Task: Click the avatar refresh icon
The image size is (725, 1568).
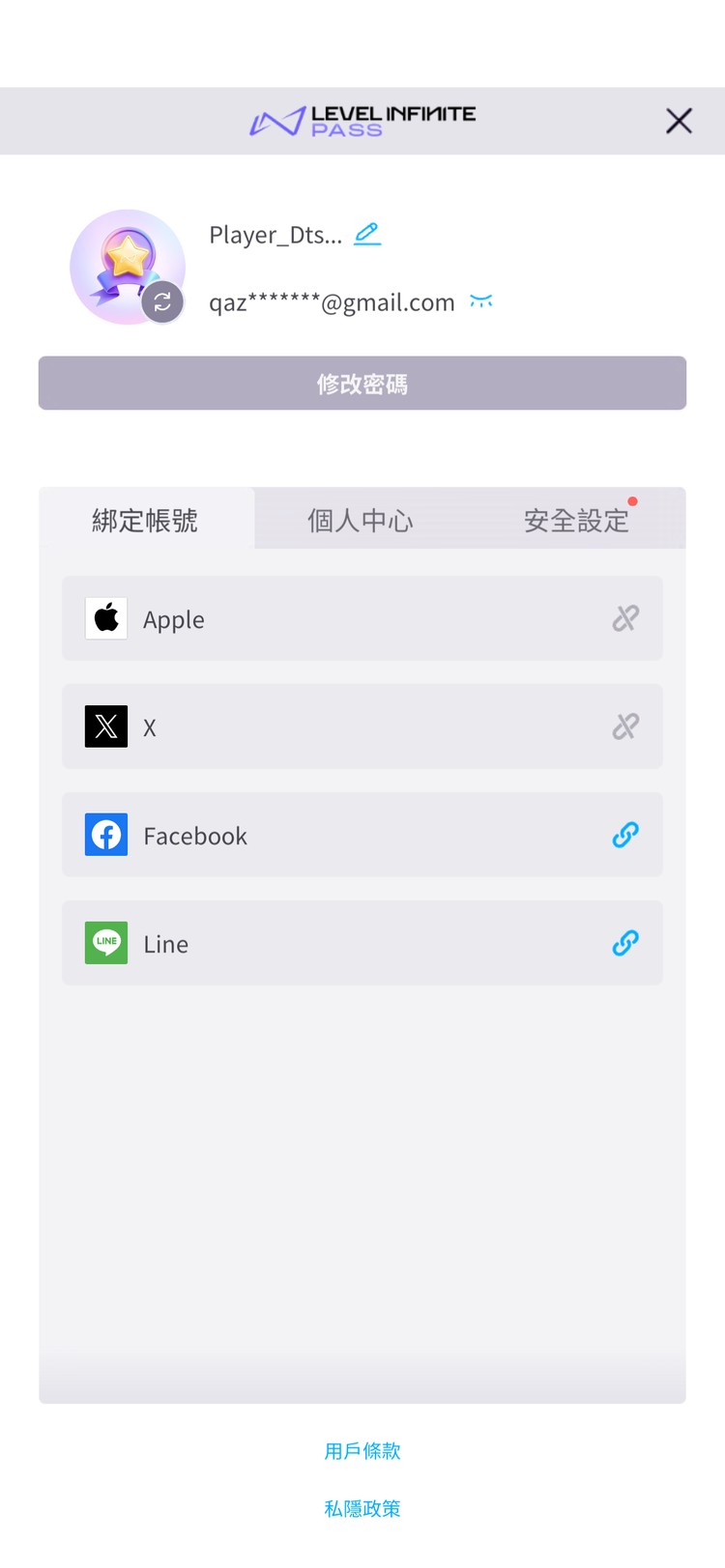Action: point(162,301)
